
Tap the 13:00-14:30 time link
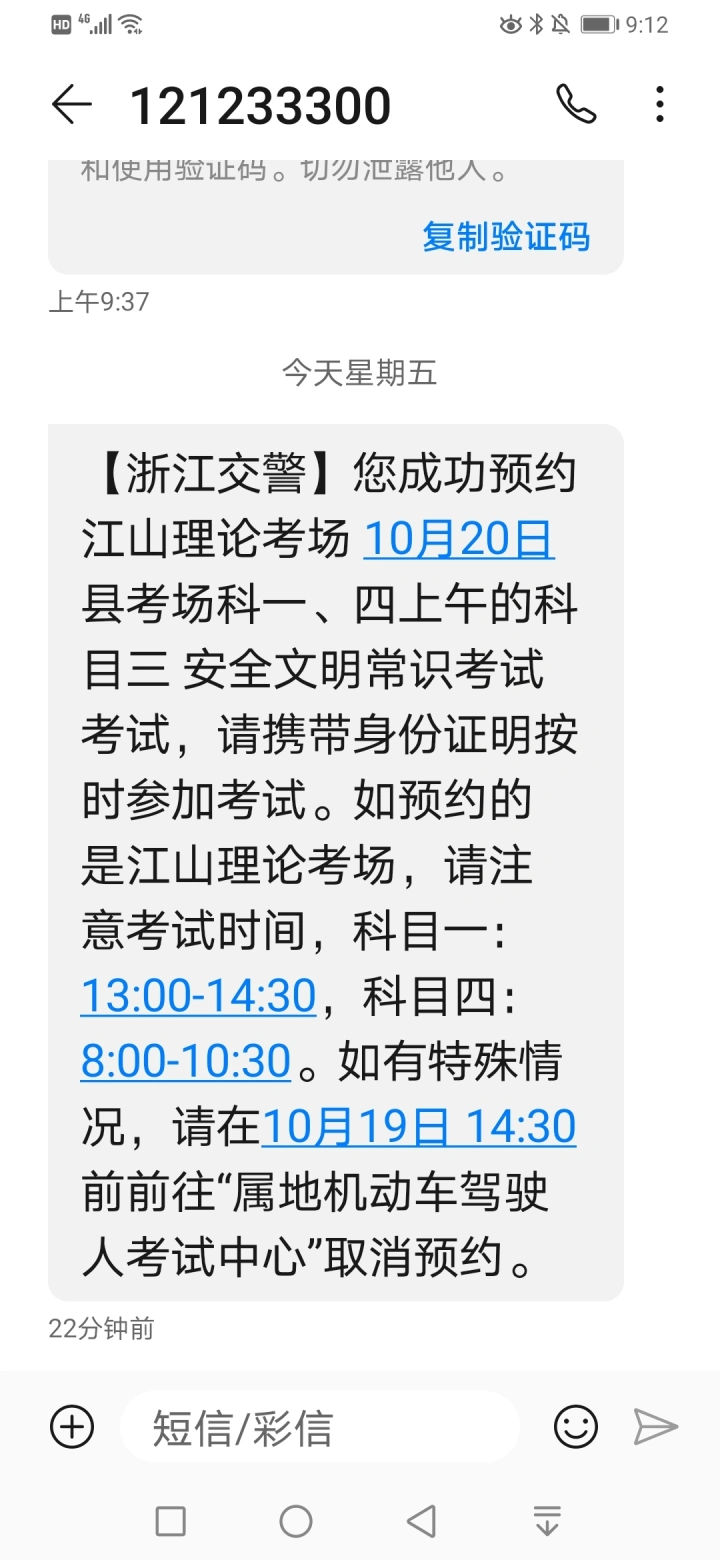pyautogui.click(x=198, y=996)
